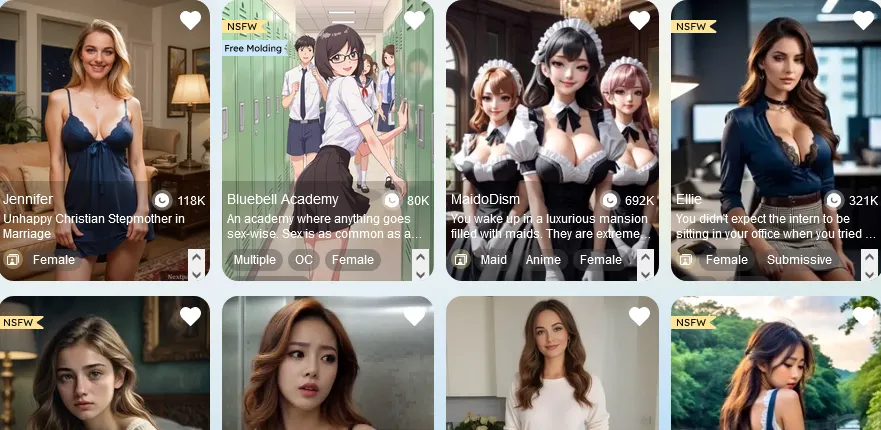Screen dimensions: 881x430
Task: Add MaidoDism to favorites via heart
Action: click(x=639, y=20)
